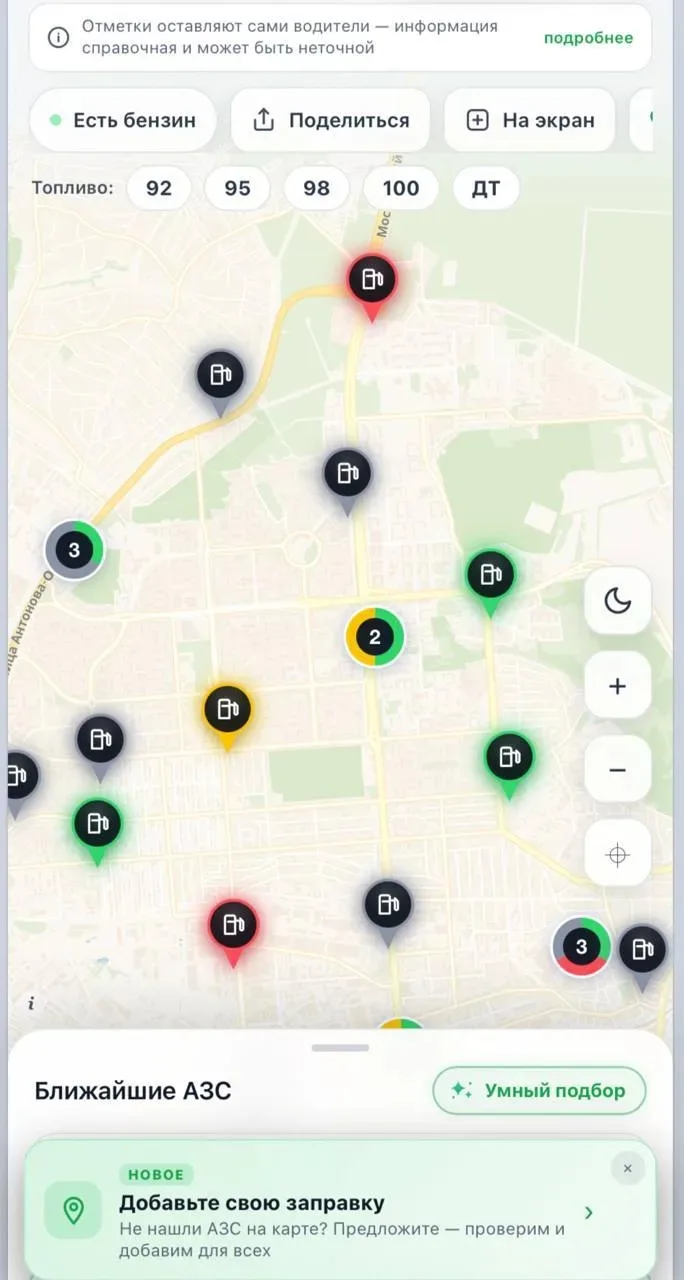
Task: Choose fuel type 98
Action: [316, 188]
